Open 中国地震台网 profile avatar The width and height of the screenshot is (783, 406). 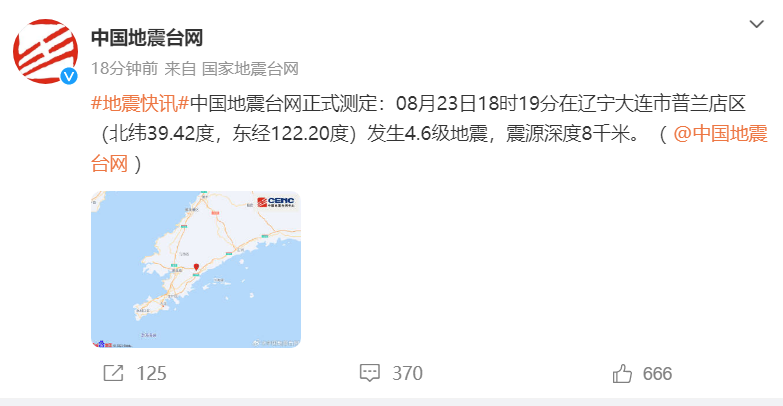46,50
